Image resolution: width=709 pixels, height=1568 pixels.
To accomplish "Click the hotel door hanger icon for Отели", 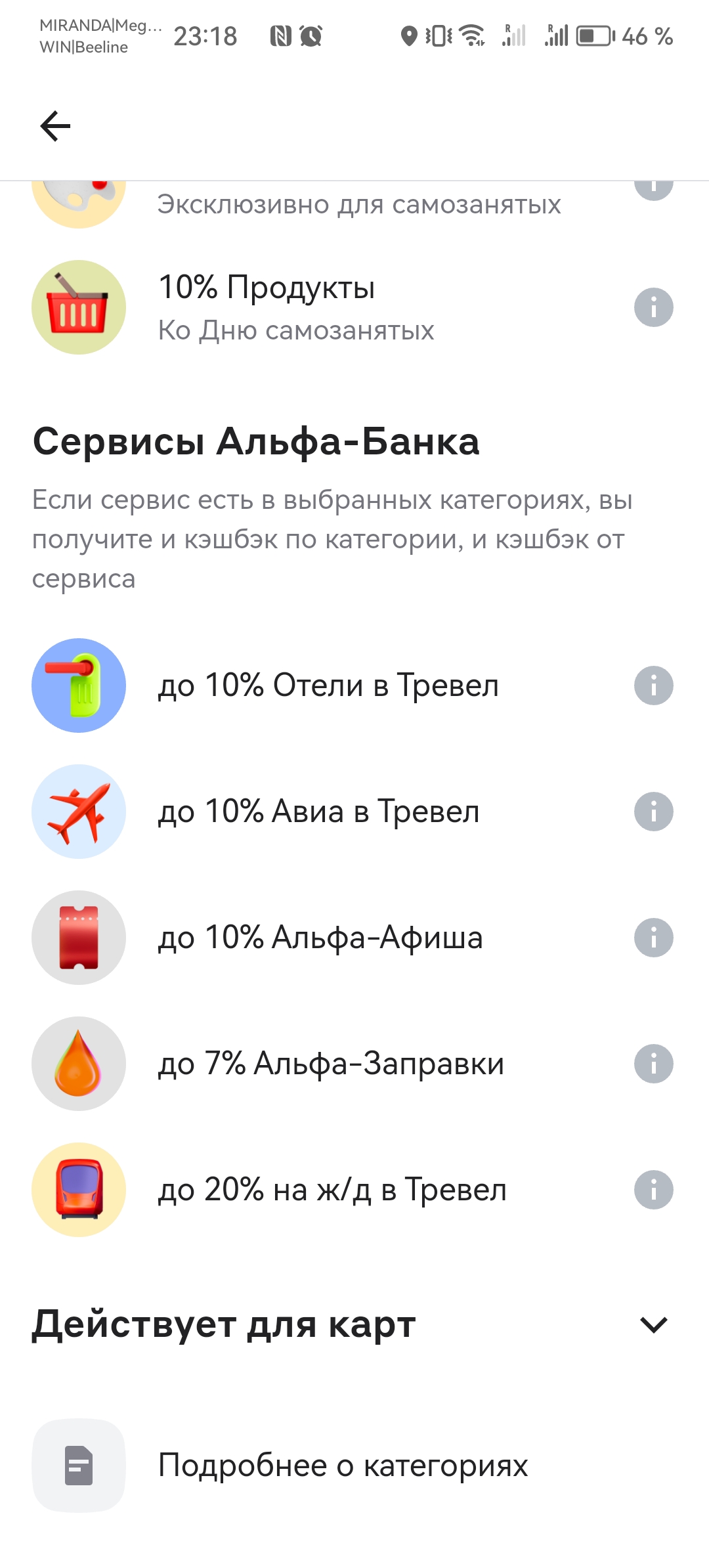I will pos(78,685).
